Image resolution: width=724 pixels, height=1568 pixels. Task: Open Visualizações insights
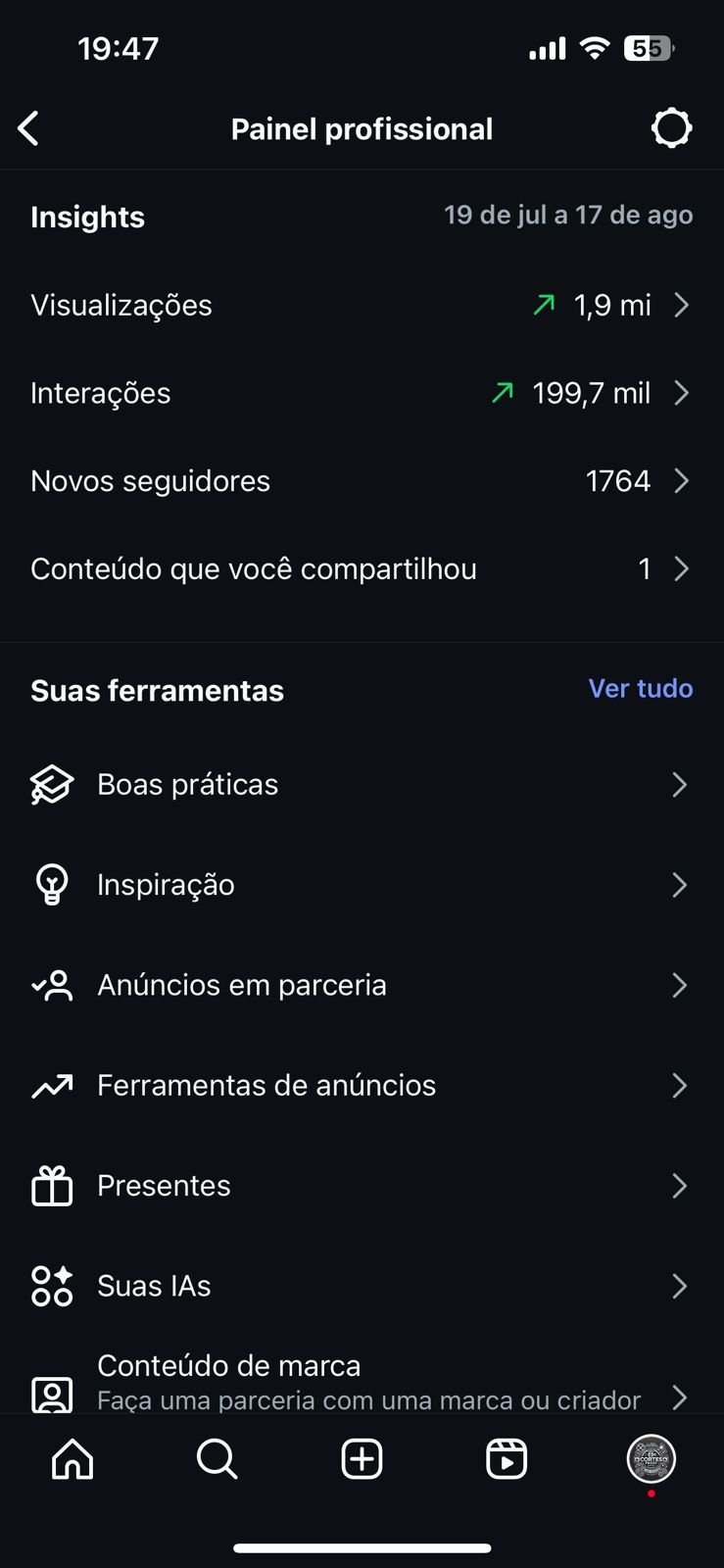pyautogui.click(x=362, y=306)
